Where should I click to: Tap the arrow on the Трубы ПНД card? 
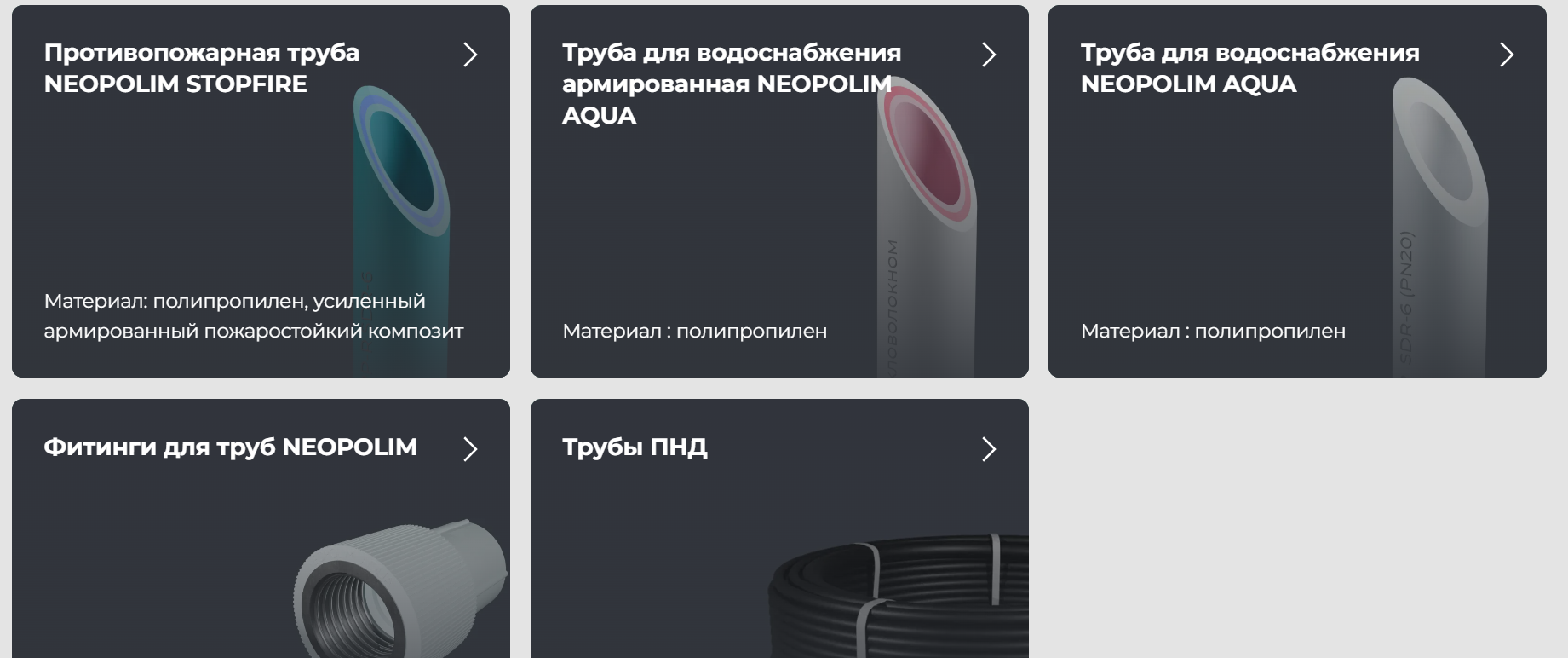click(x=988, y=449)
